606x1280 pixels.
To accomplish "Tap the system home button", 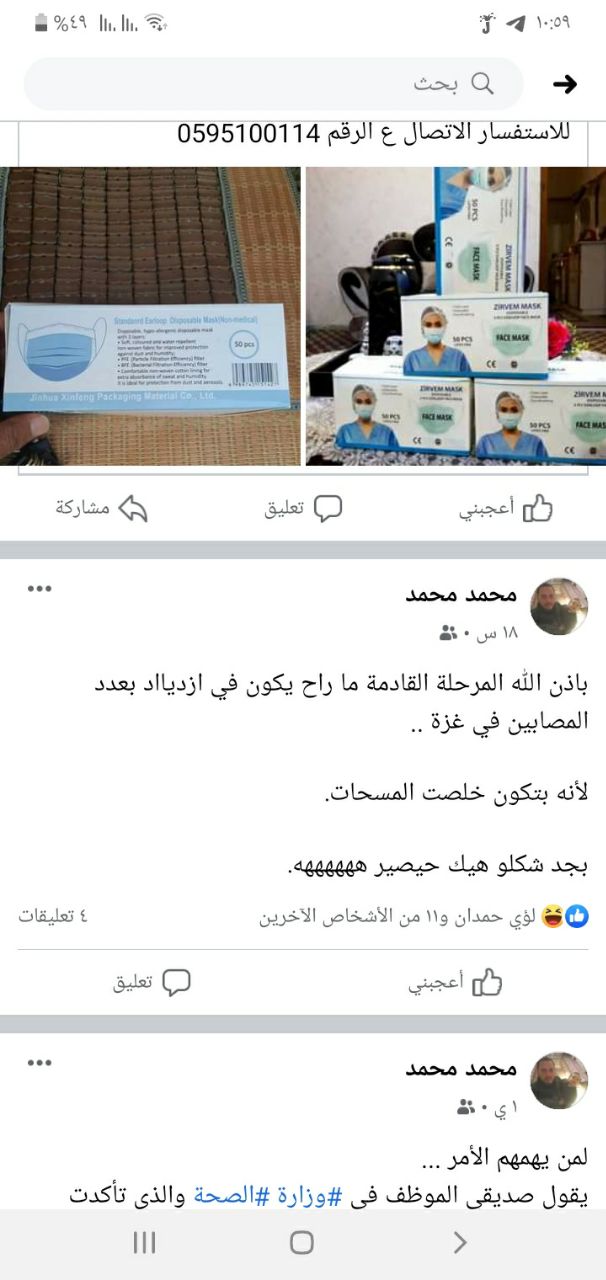I will 302,1242.
